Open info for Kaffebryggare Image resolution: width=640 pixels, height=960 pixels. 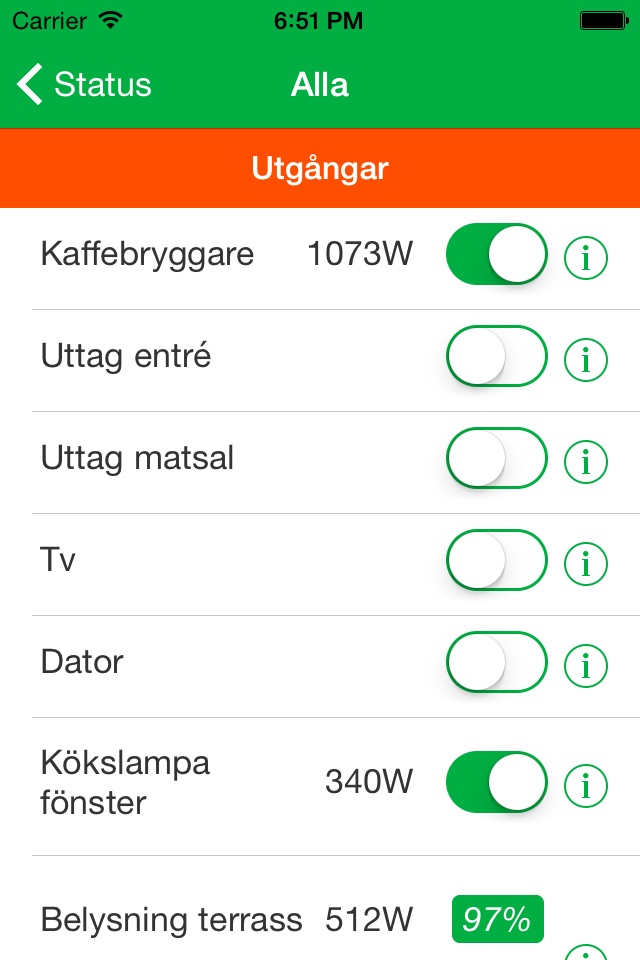click(x=586, y=258)
